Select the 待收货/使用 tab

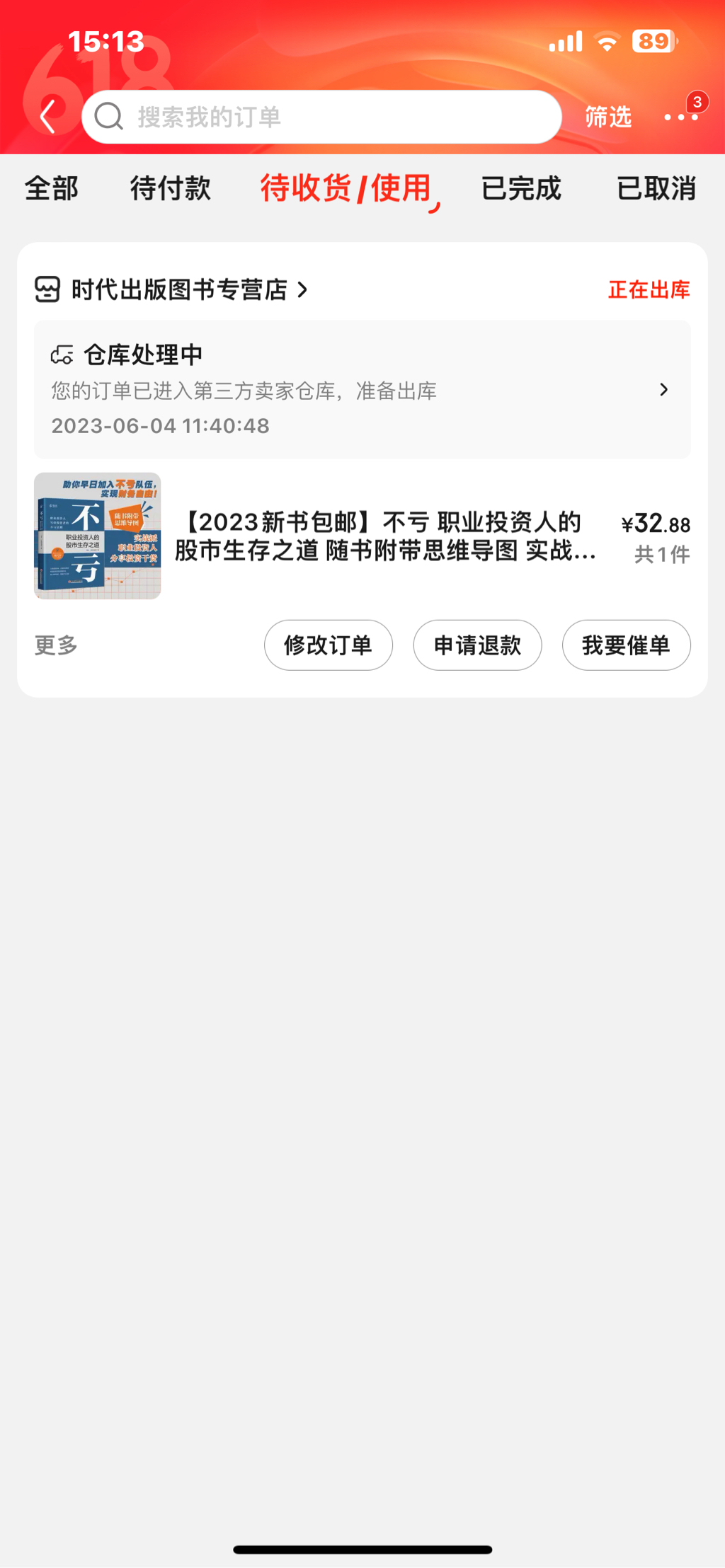[347, 188]
